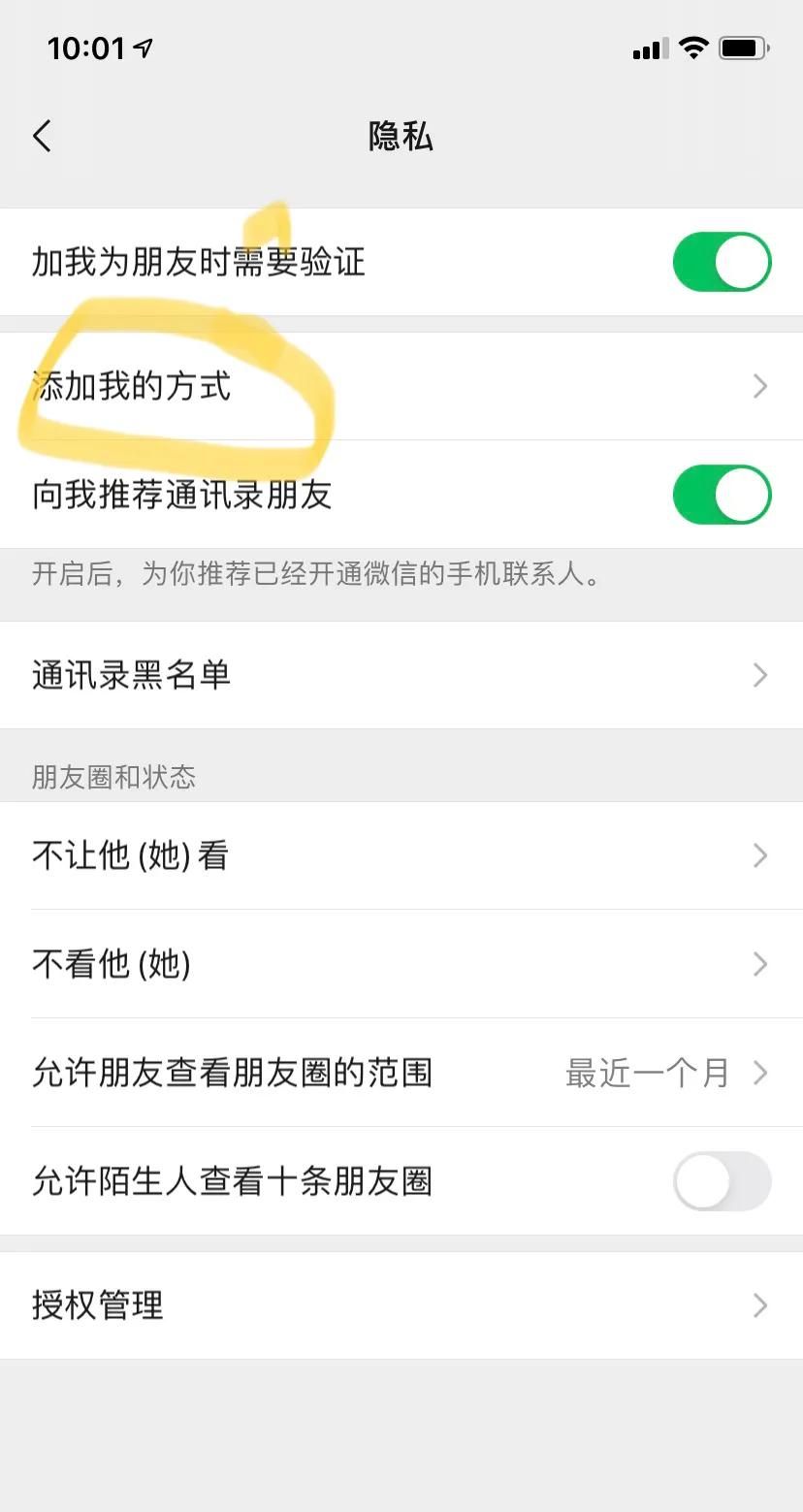The height and width of the screenshot is (1512, 803).
Task: Tap the back arrow to leave Privacy settings
Action: [x=42, y=136]
